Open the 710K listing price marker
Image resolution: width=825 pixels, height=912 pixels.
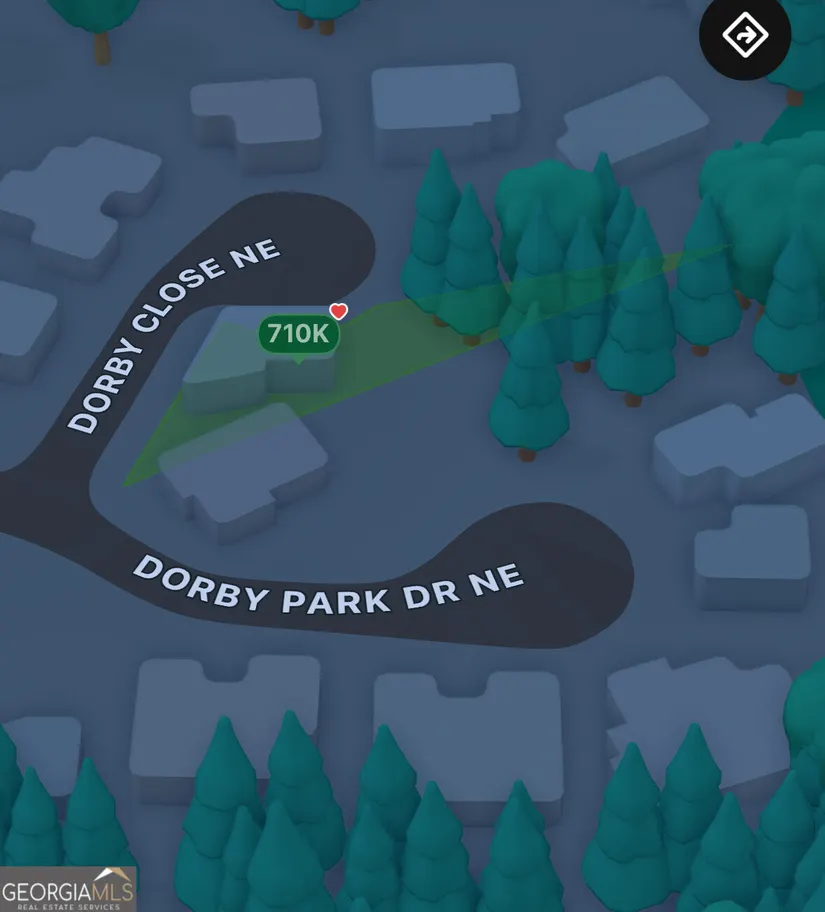click(298, 334)
